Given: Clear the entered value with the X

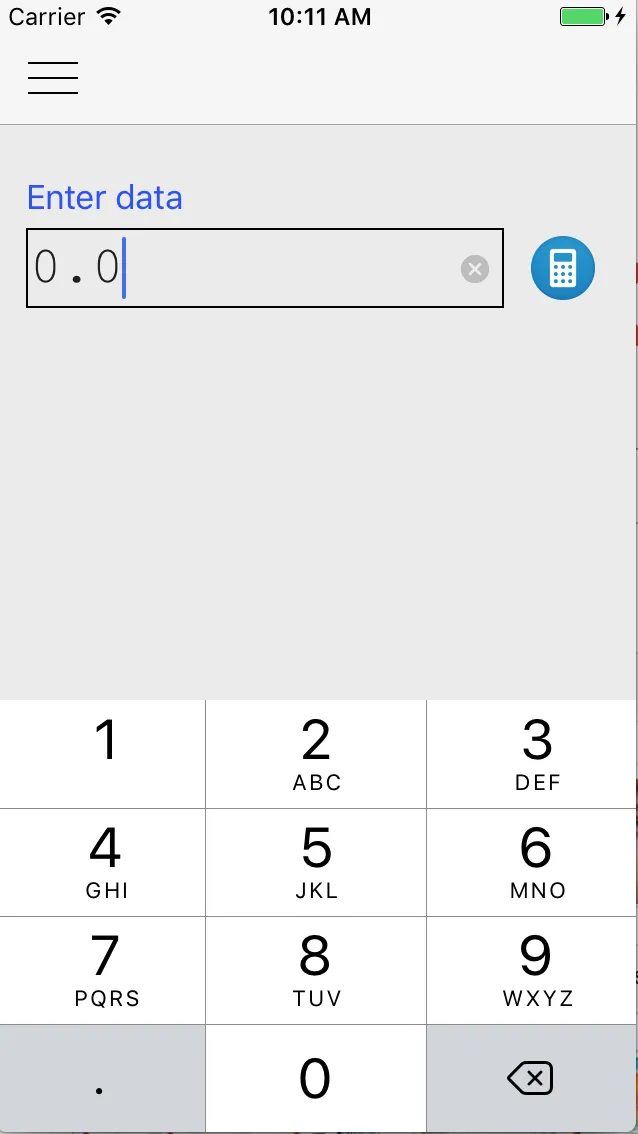Looking at the screenshot, I should [475, 269].
